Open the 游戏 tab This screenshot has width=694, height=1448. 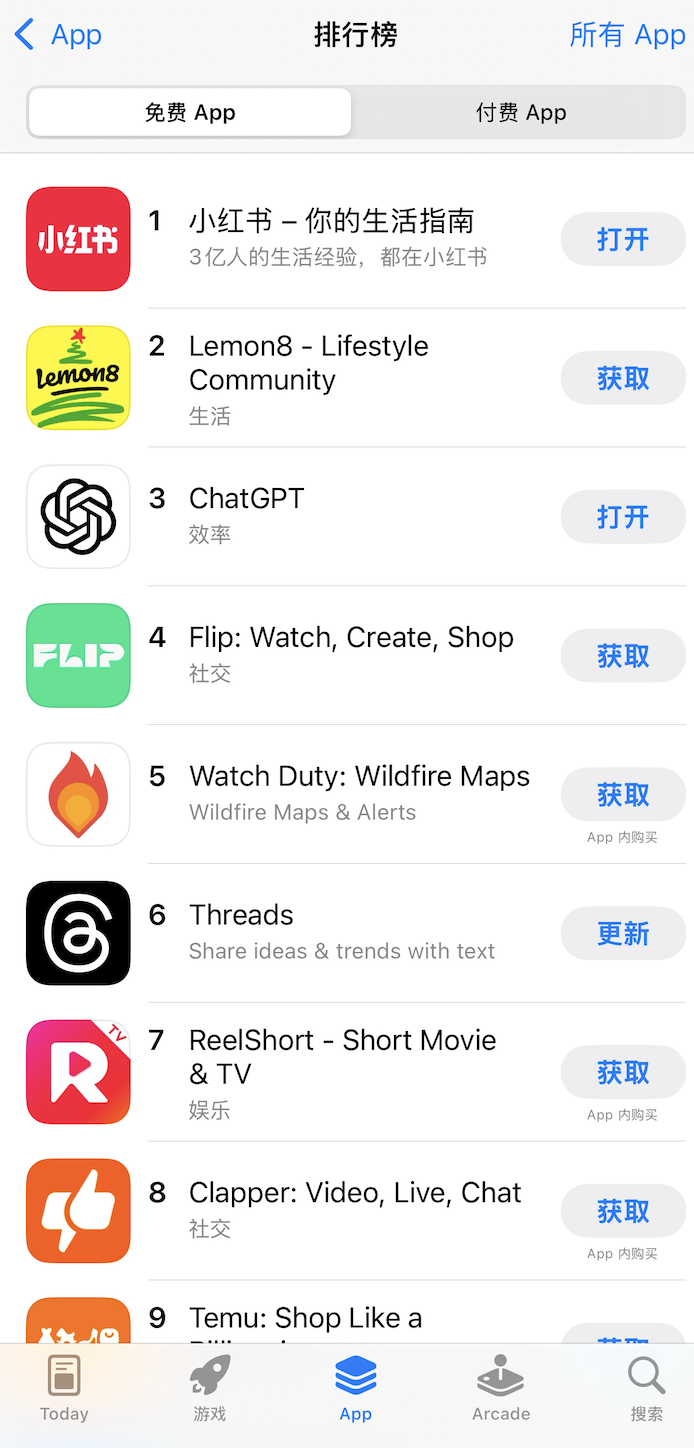[x=210, y=1390]
